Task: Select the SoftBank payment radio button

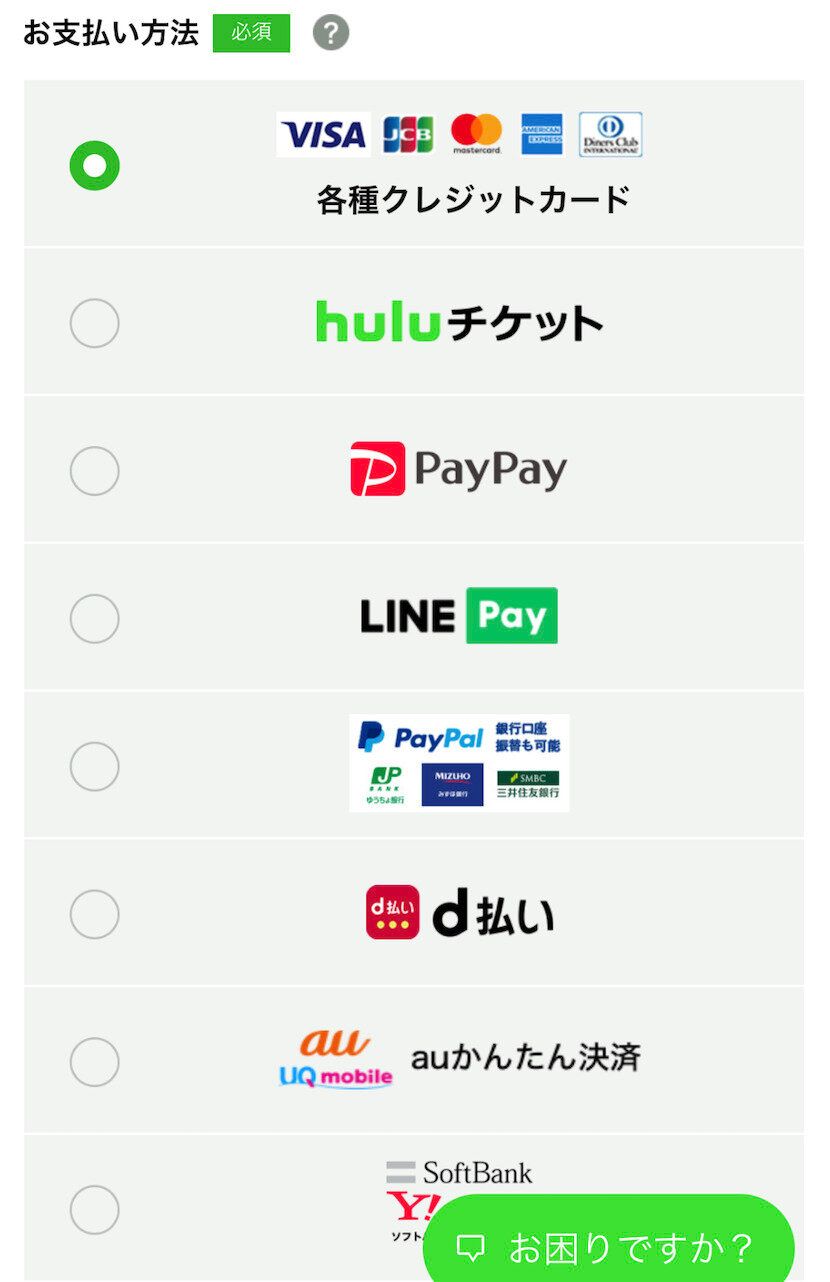Action: tap(94, 1210)
